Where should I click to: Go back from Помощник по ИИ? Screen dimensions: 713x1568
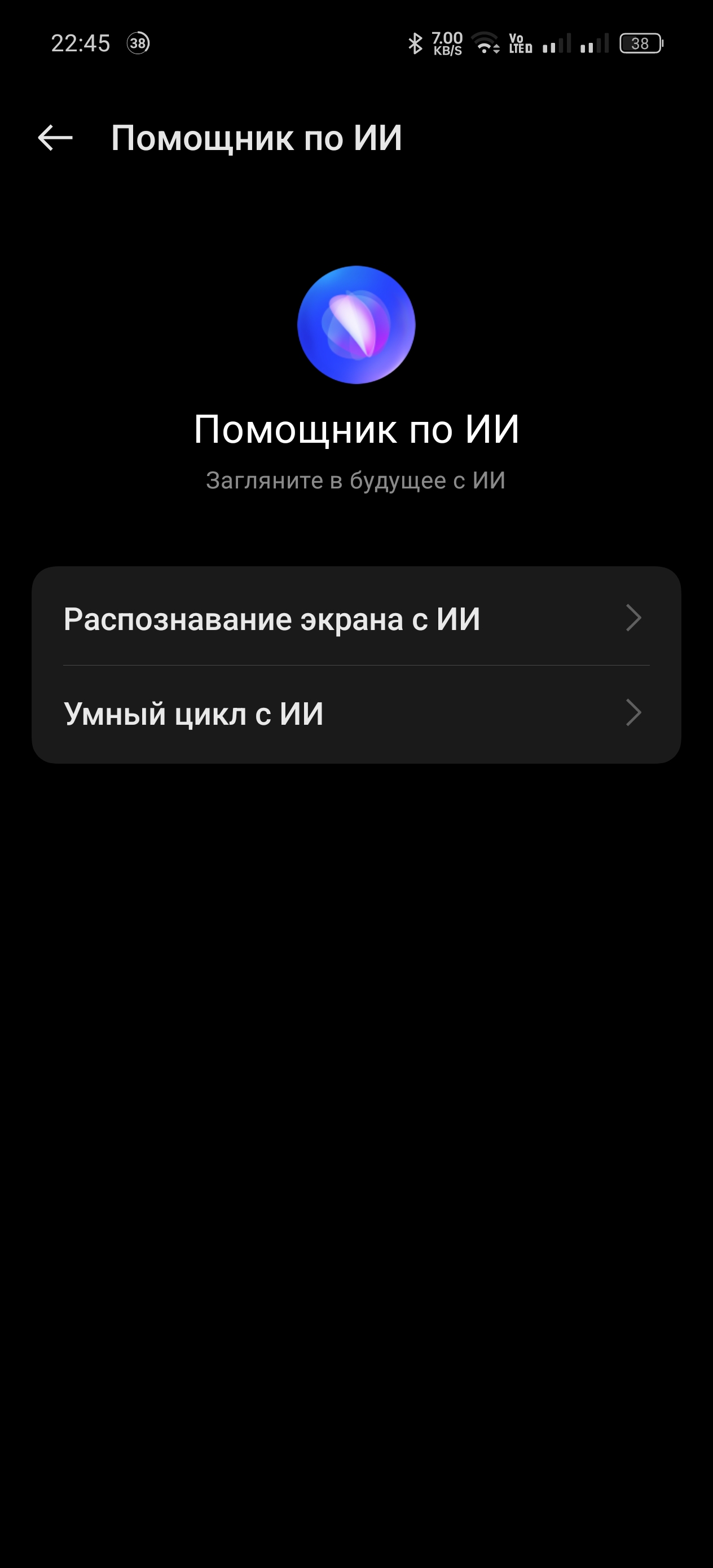click(x=55, y=138)
